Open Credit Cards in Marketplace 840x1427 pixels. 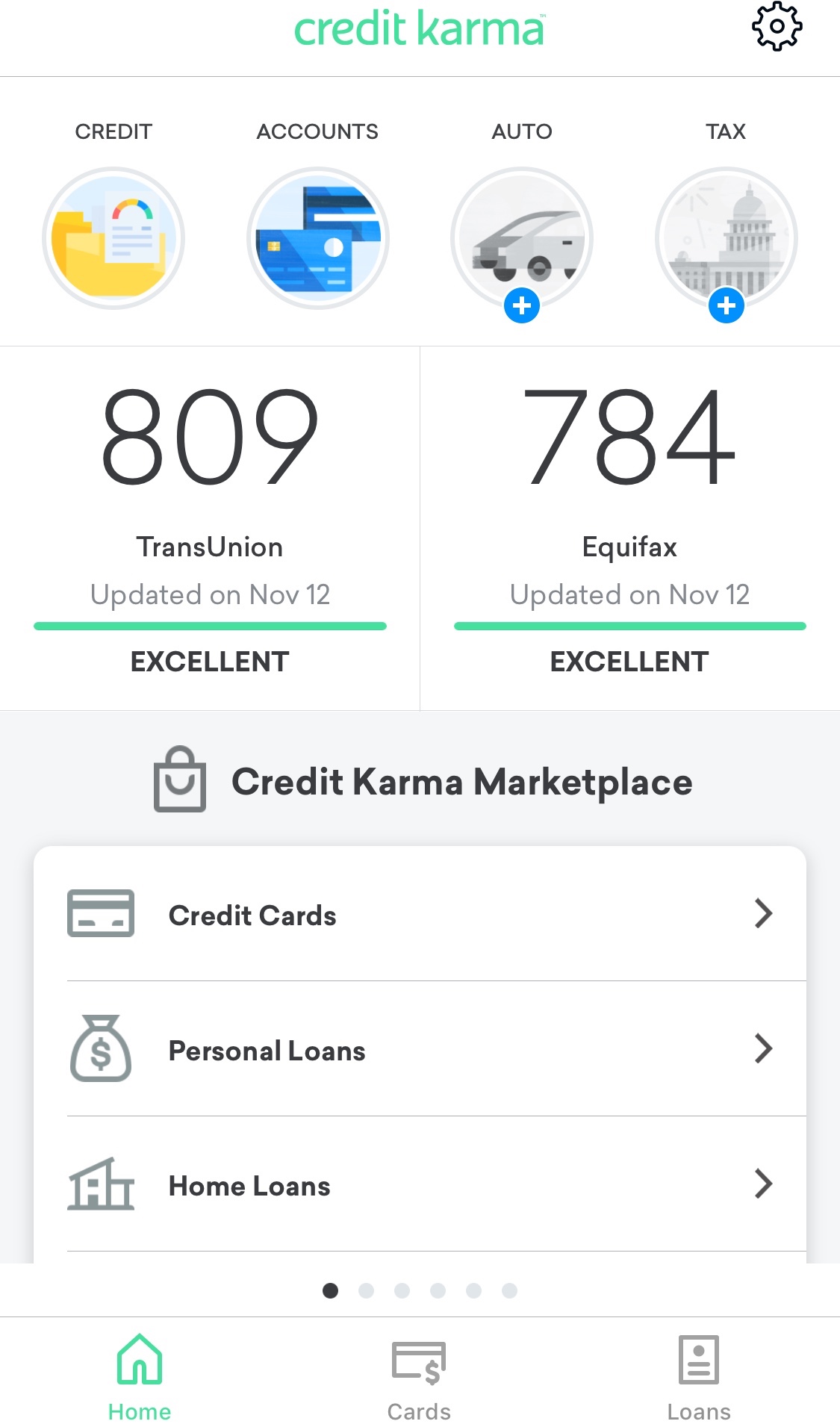click(x=420, y=914)
